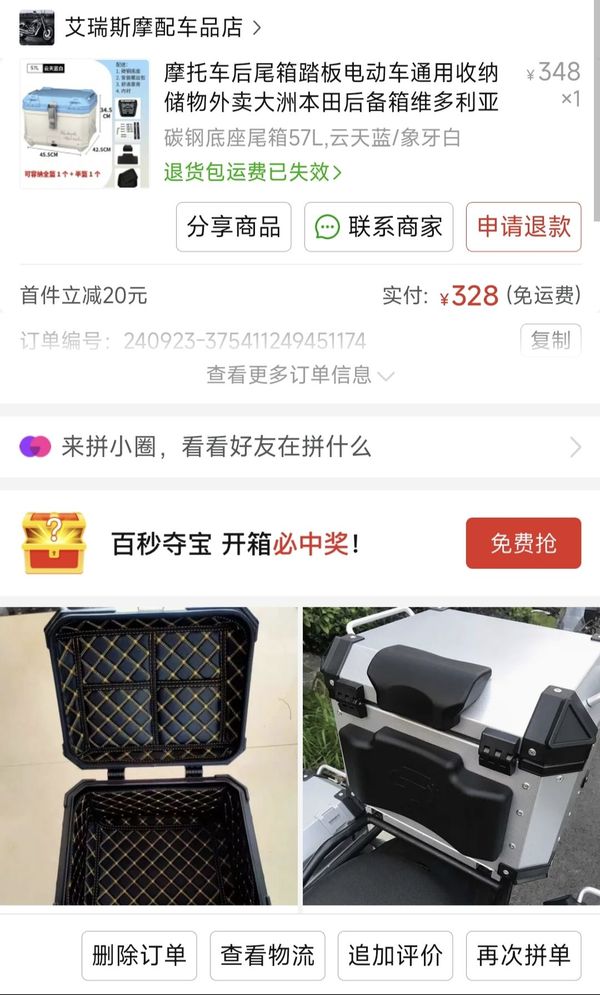Request a refund with 申请退款
Viewport: 600px width, 995px height.
click(523, 227)
